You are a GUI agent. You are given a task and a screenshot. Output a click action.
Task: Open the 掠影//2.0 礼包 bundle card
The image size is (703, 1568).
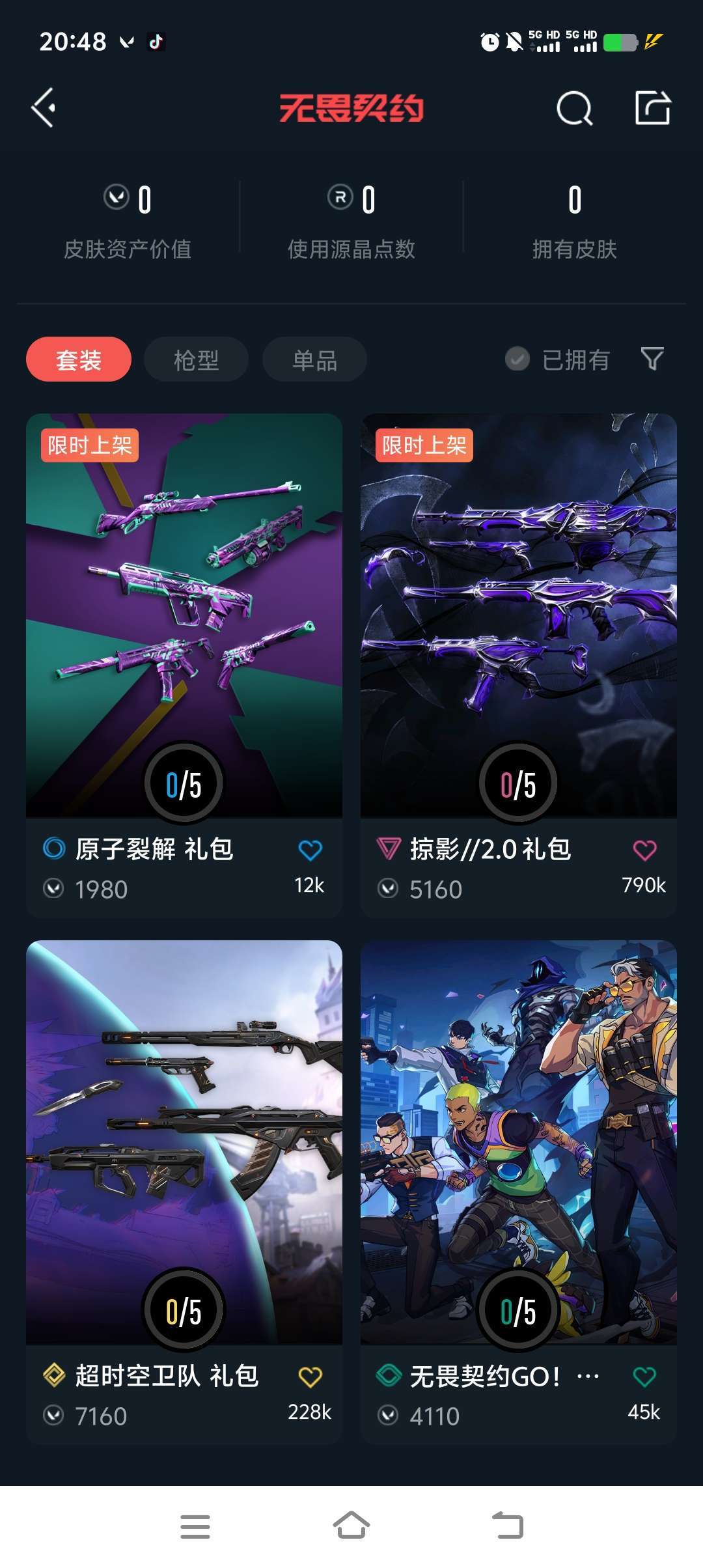point(519,665)
